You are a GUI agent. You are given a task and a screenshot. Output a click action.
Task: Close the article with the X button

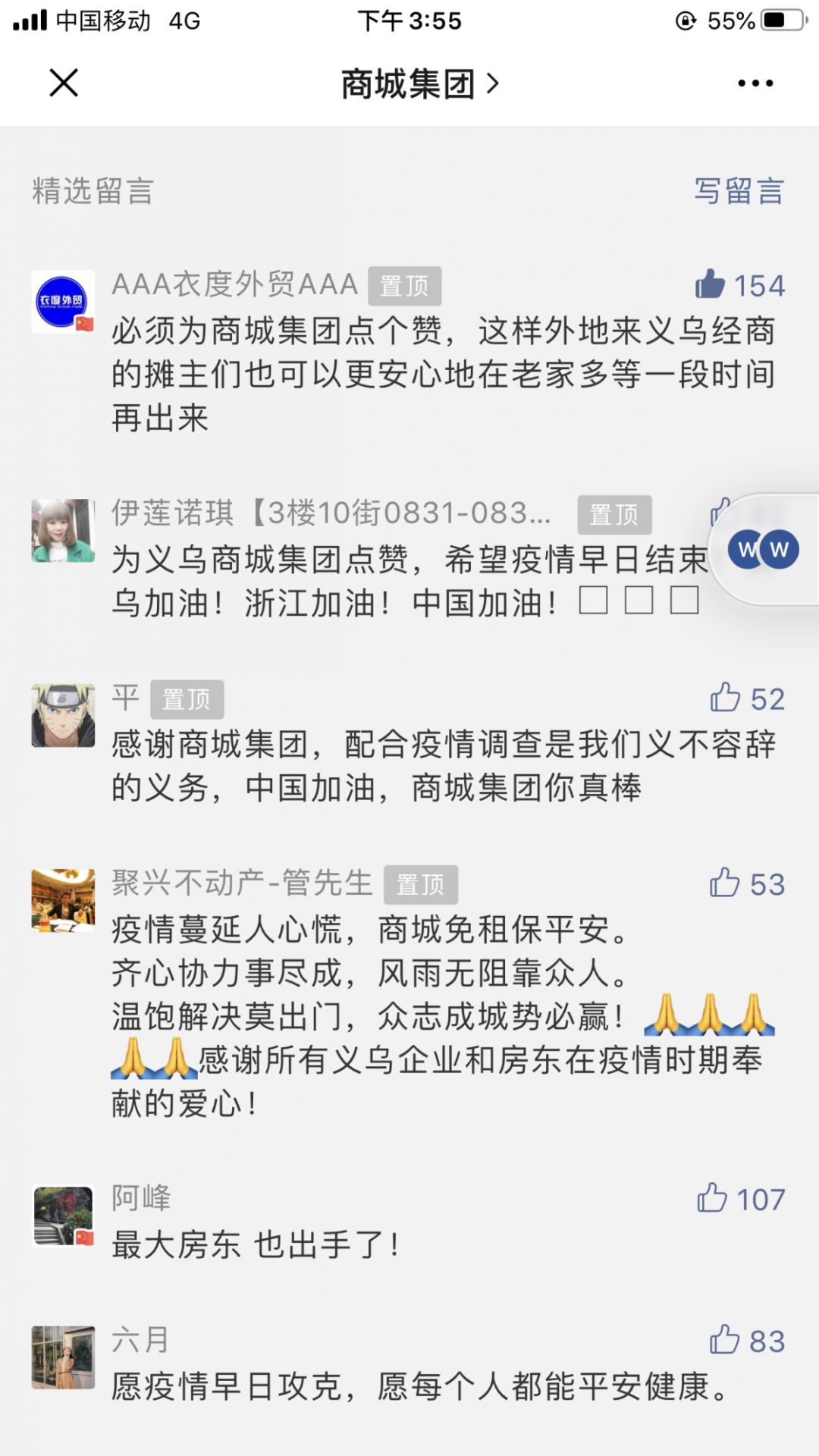click(64, 83)
